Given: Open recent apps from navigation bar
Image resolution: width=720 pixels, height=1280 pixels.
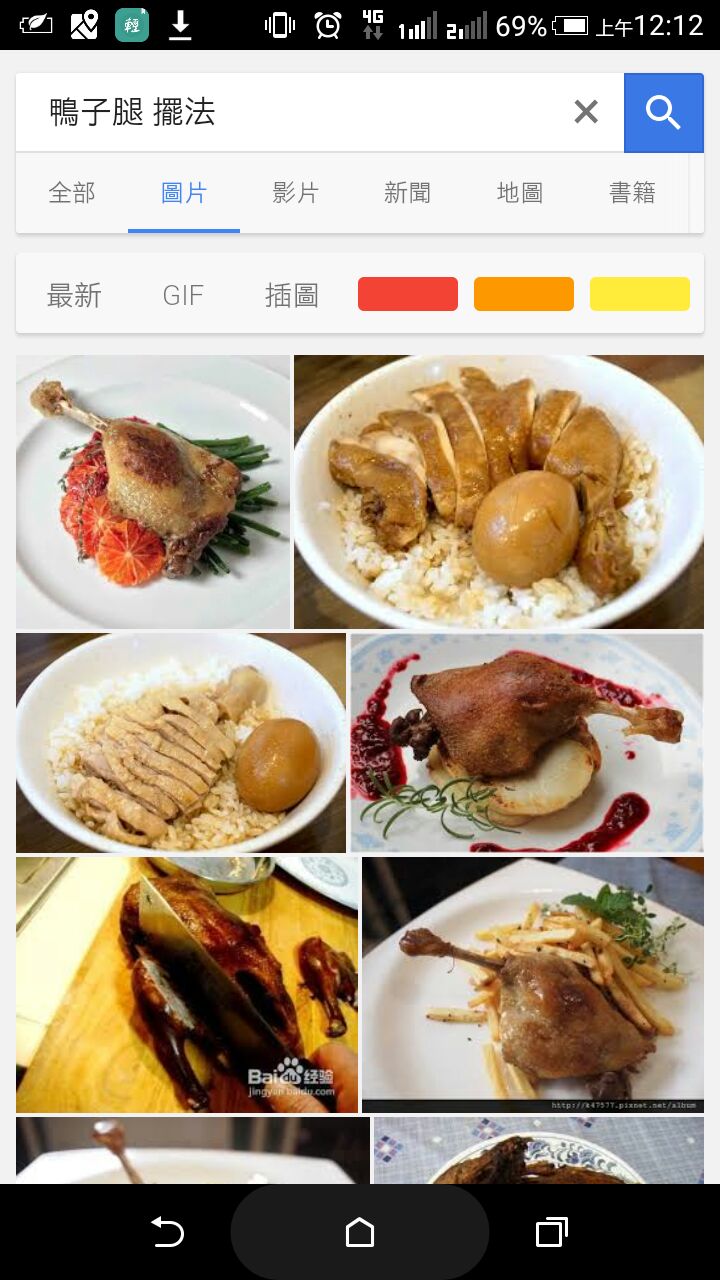Looking at the screenshot, I should (x=551, y=1232).
